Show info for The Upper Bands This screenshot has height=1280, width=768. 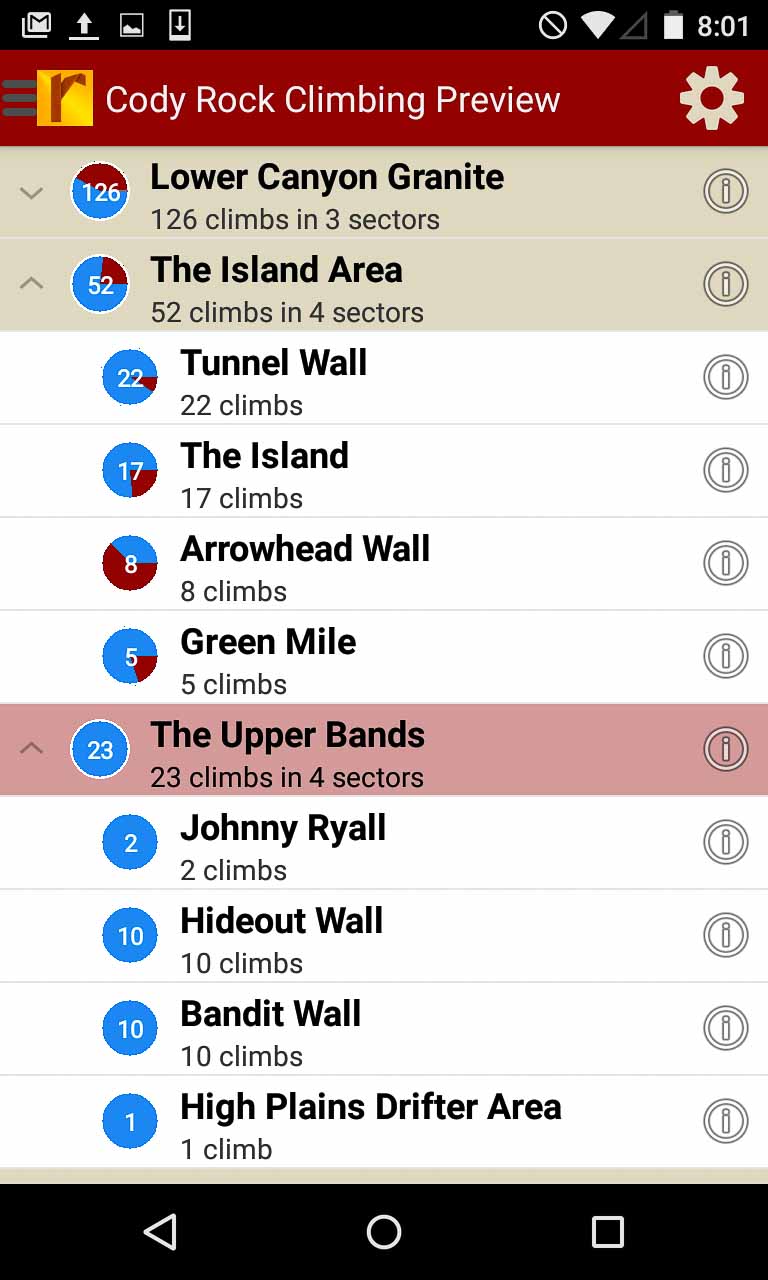[x=725, y=749]
